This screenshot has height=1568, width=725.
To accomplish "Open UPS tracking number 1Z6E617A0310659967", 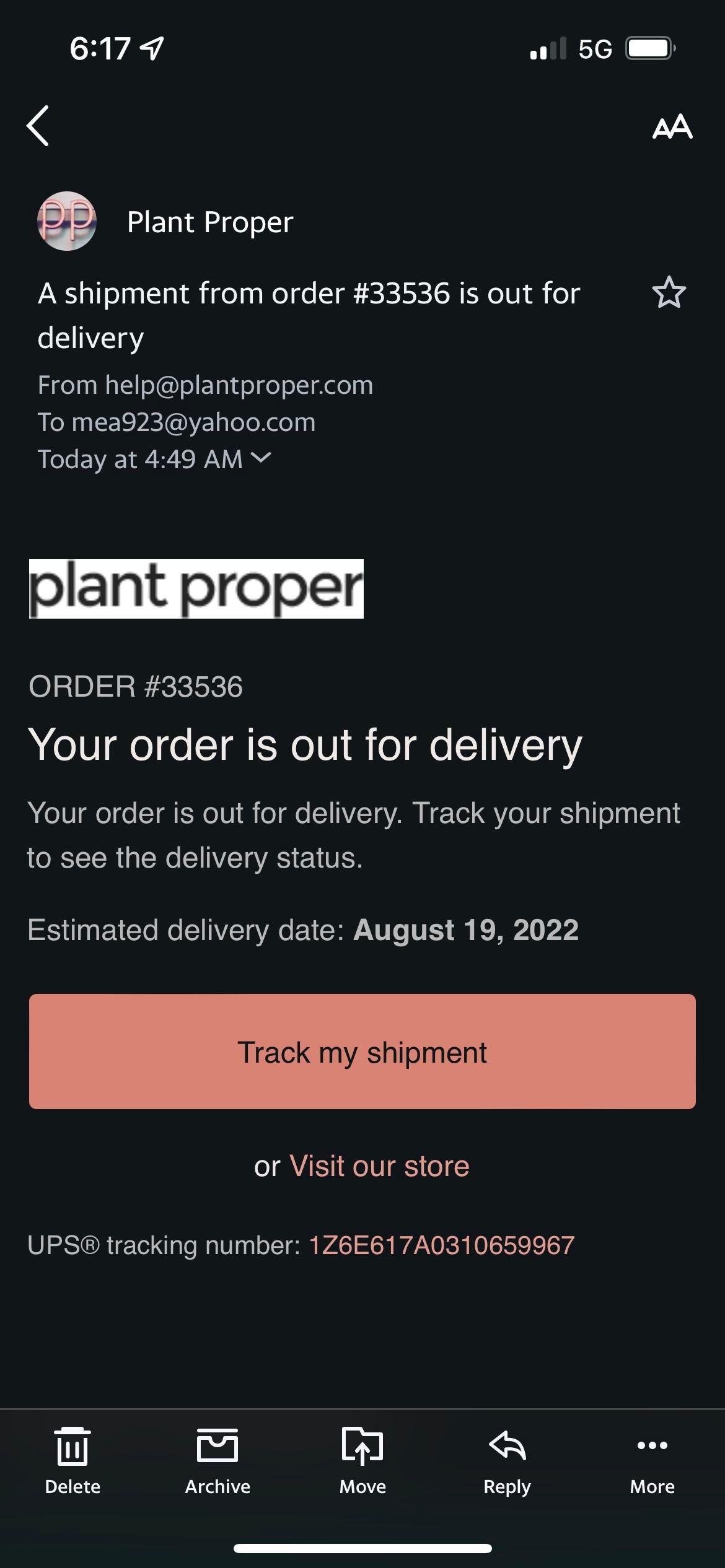I will (x=441, y=1245).
